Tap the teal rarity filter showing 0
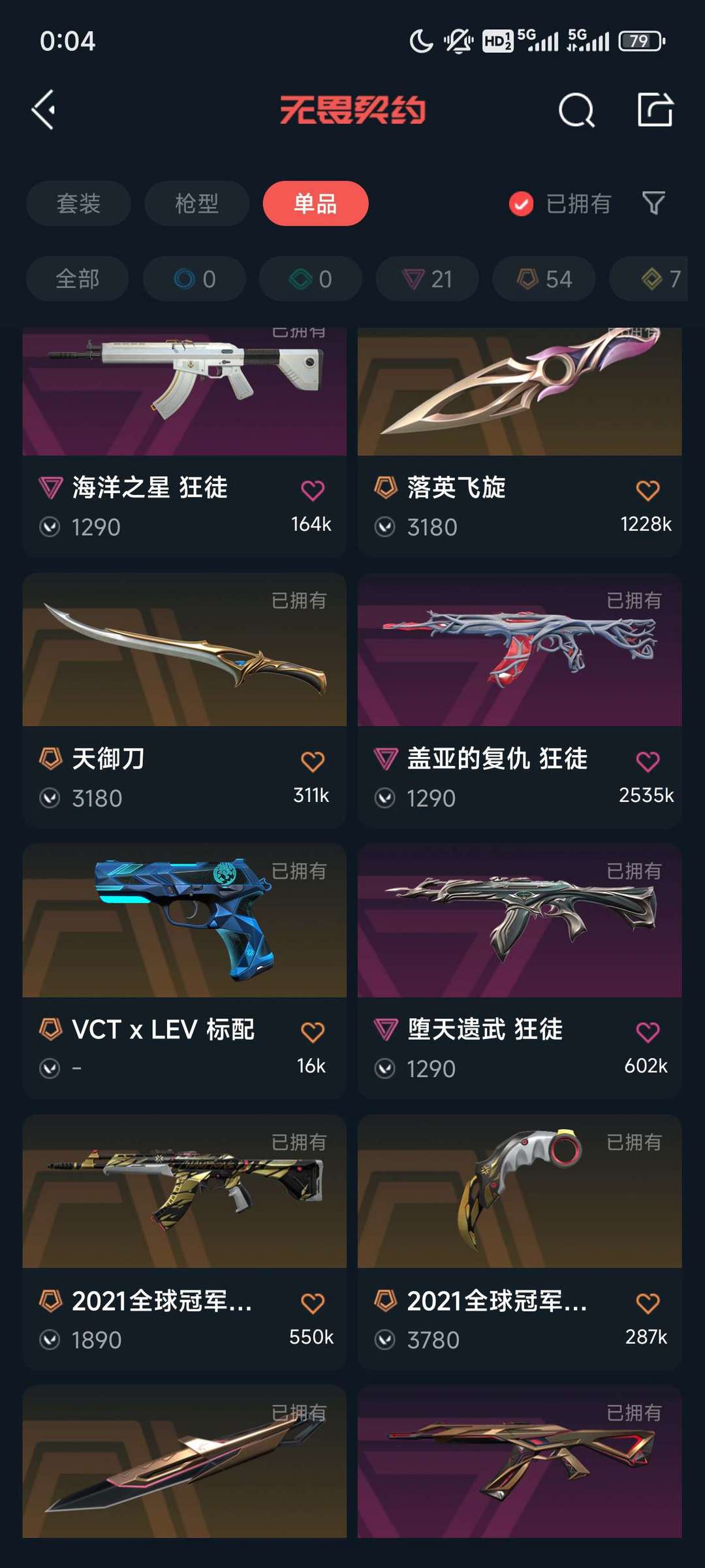Image resolution: width=705 pixels, height=1568 pixels. coord(310,278)
